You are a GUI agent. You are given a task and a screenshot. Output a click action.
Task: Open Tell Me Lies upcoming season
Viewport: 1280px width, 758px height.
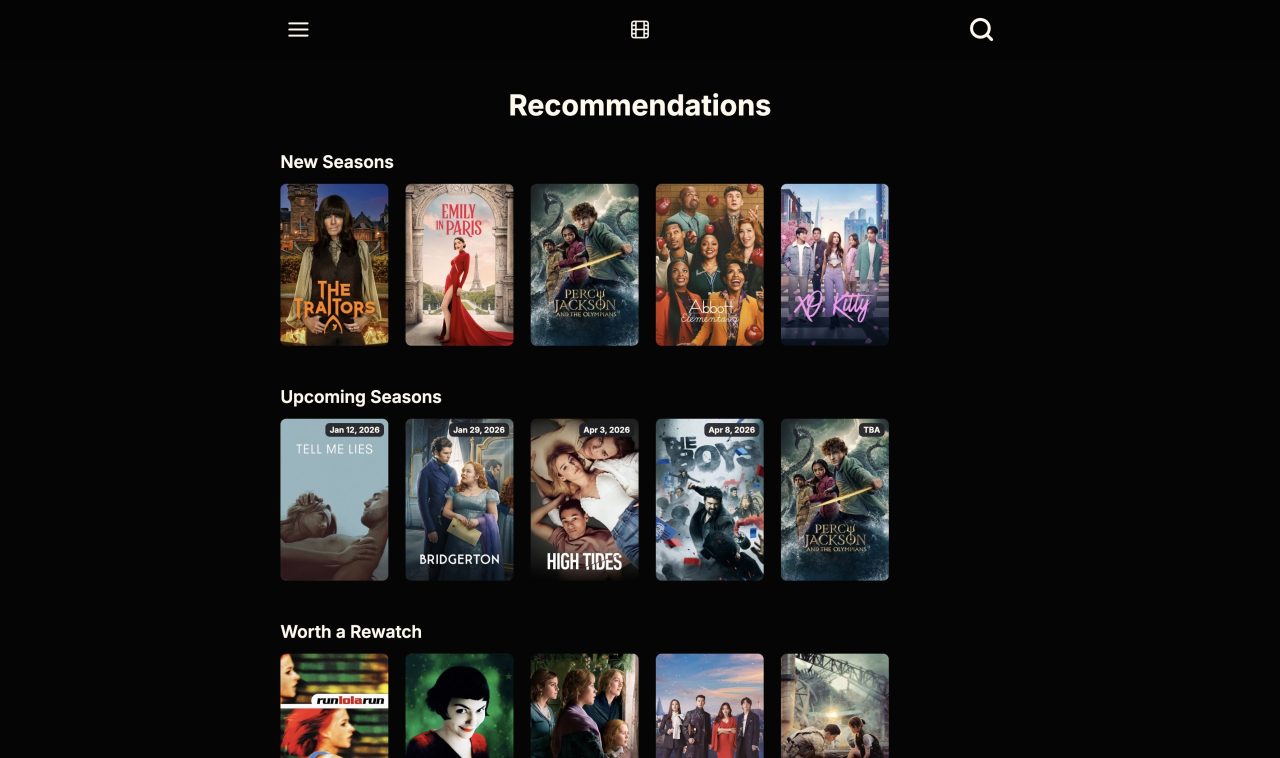[x=334, y=499]
